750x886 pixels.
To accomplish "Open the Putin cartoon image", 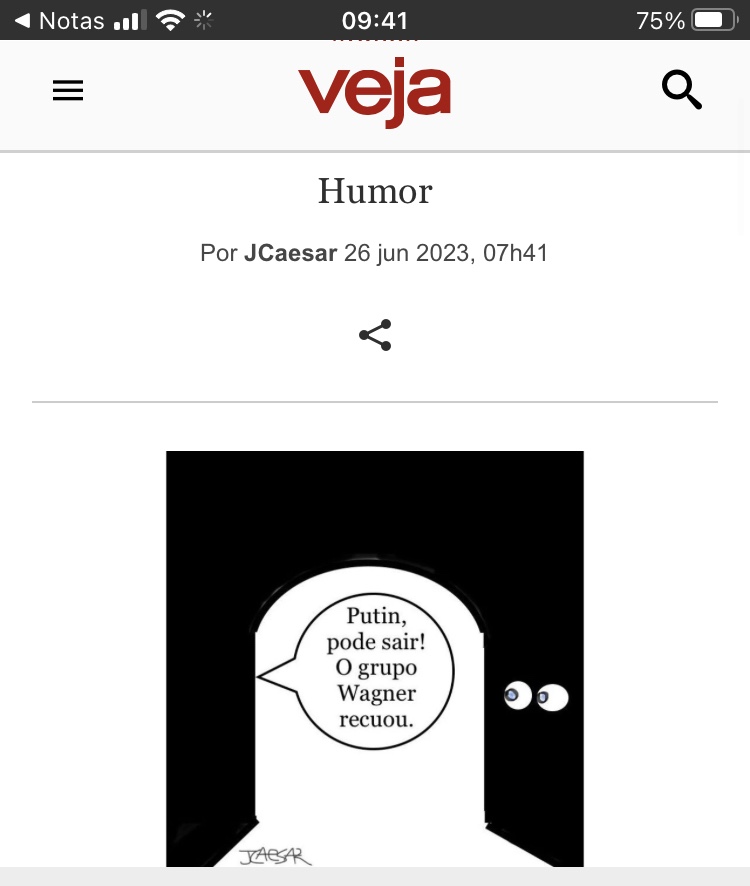I will 374,658.
